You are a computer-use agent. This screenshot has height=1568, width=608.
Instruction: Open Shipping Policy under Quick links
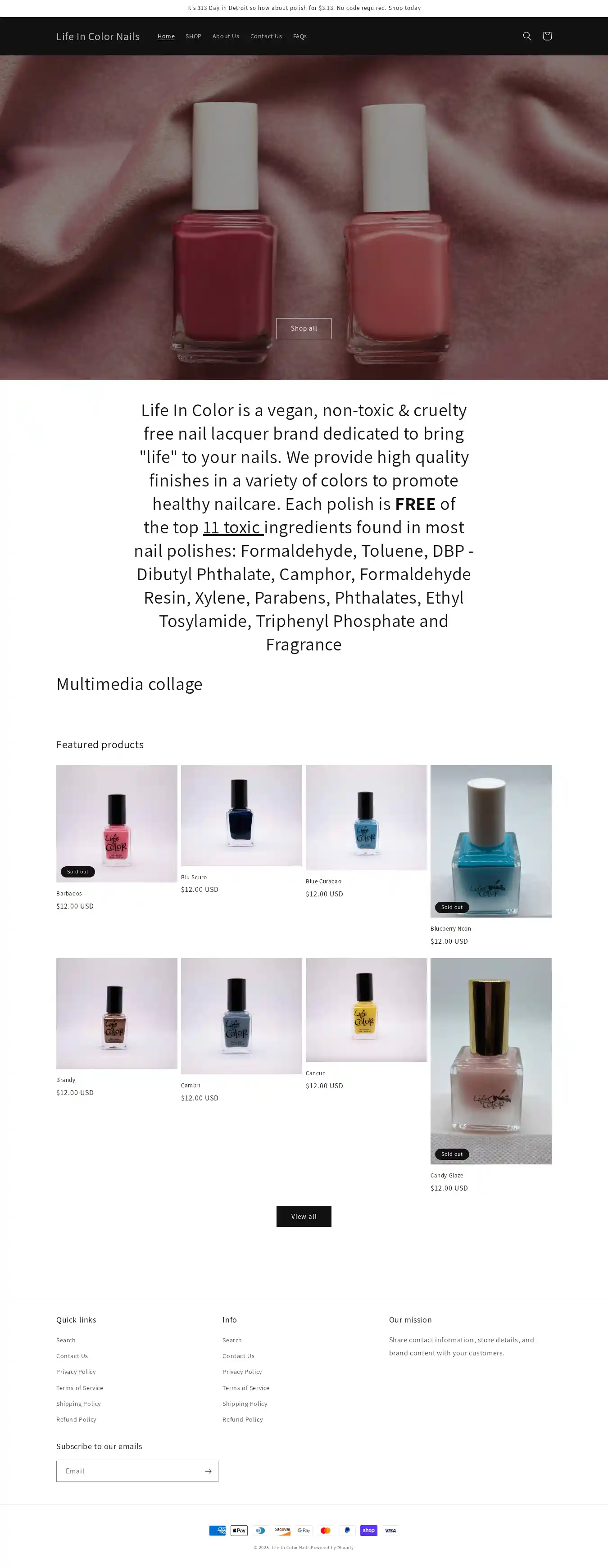(x=78, y=1404)
